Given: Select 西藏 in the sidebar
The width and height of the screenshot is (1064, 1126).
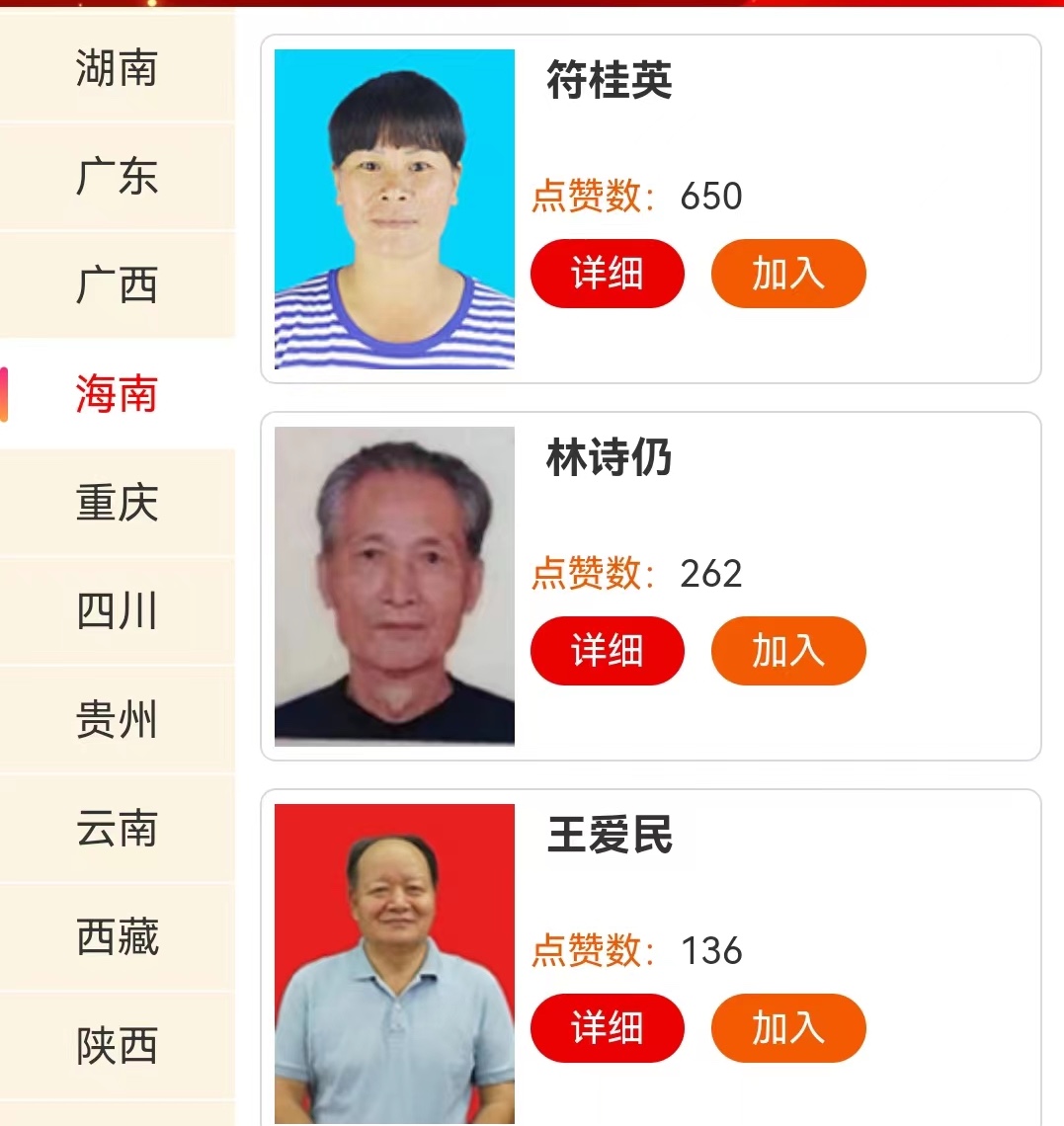Looking at the screenshot, I should [x=117, y=938].
